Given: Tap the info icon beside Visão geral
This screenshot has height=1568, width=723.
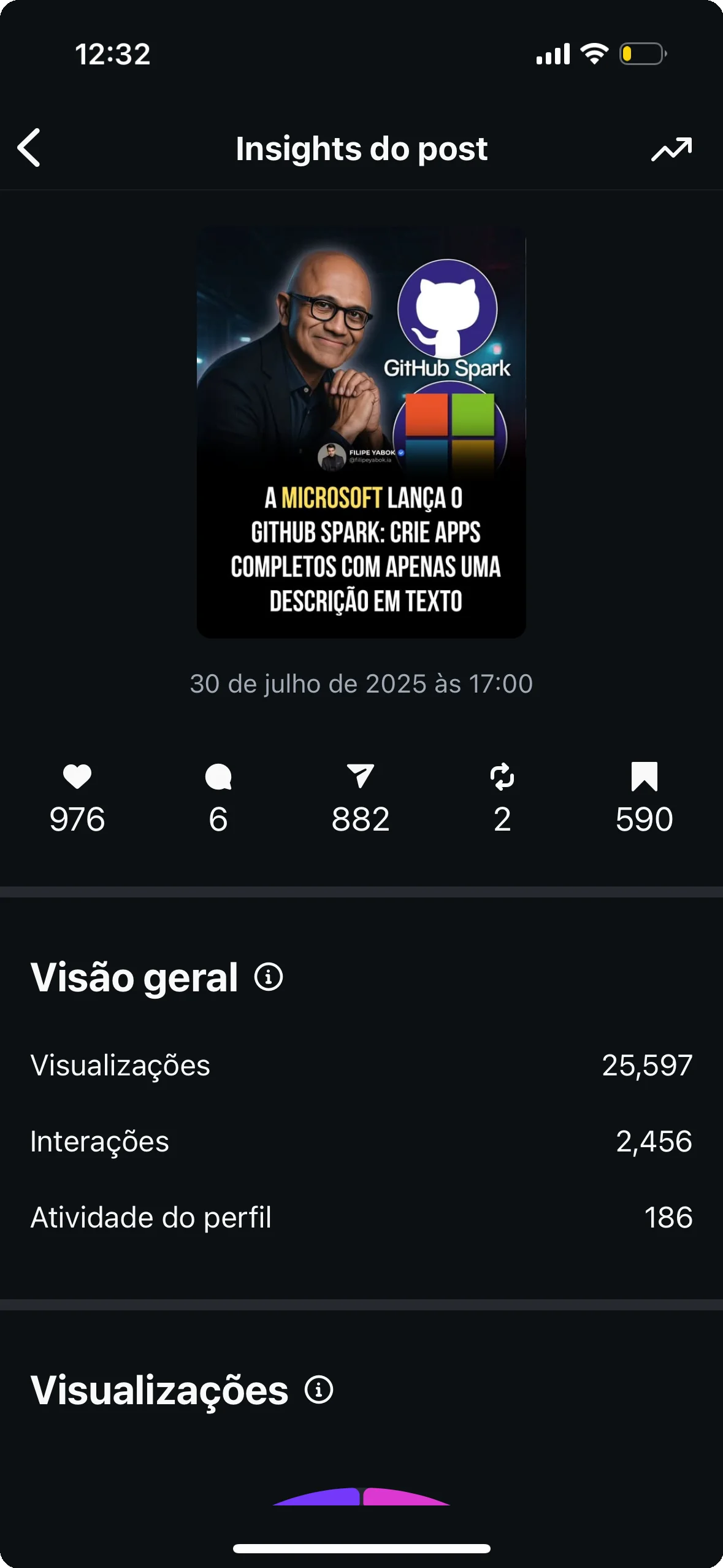Looking at the screenshot, I should [x=269, y=976].
